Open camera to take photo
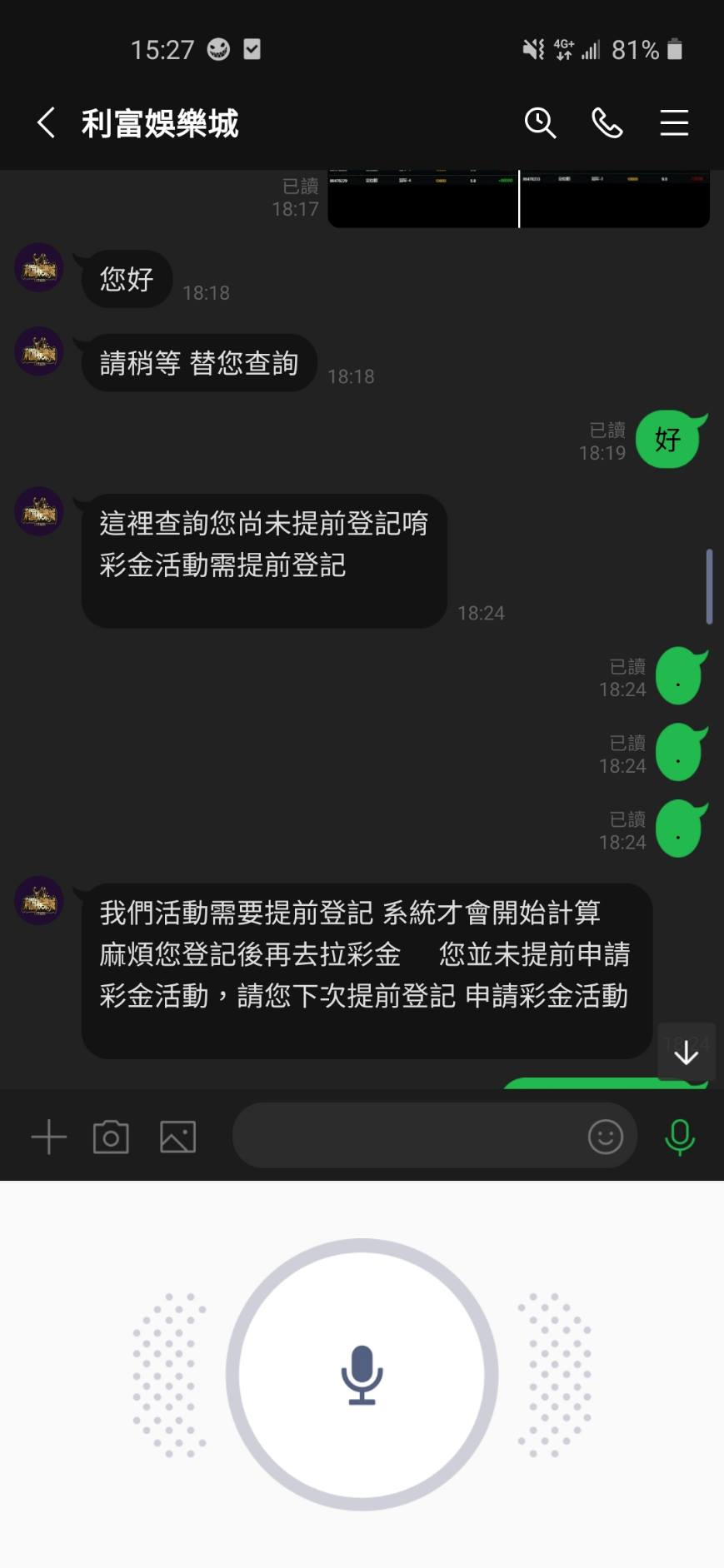This screenshot has height=1568, width=724. (111, 1137)
